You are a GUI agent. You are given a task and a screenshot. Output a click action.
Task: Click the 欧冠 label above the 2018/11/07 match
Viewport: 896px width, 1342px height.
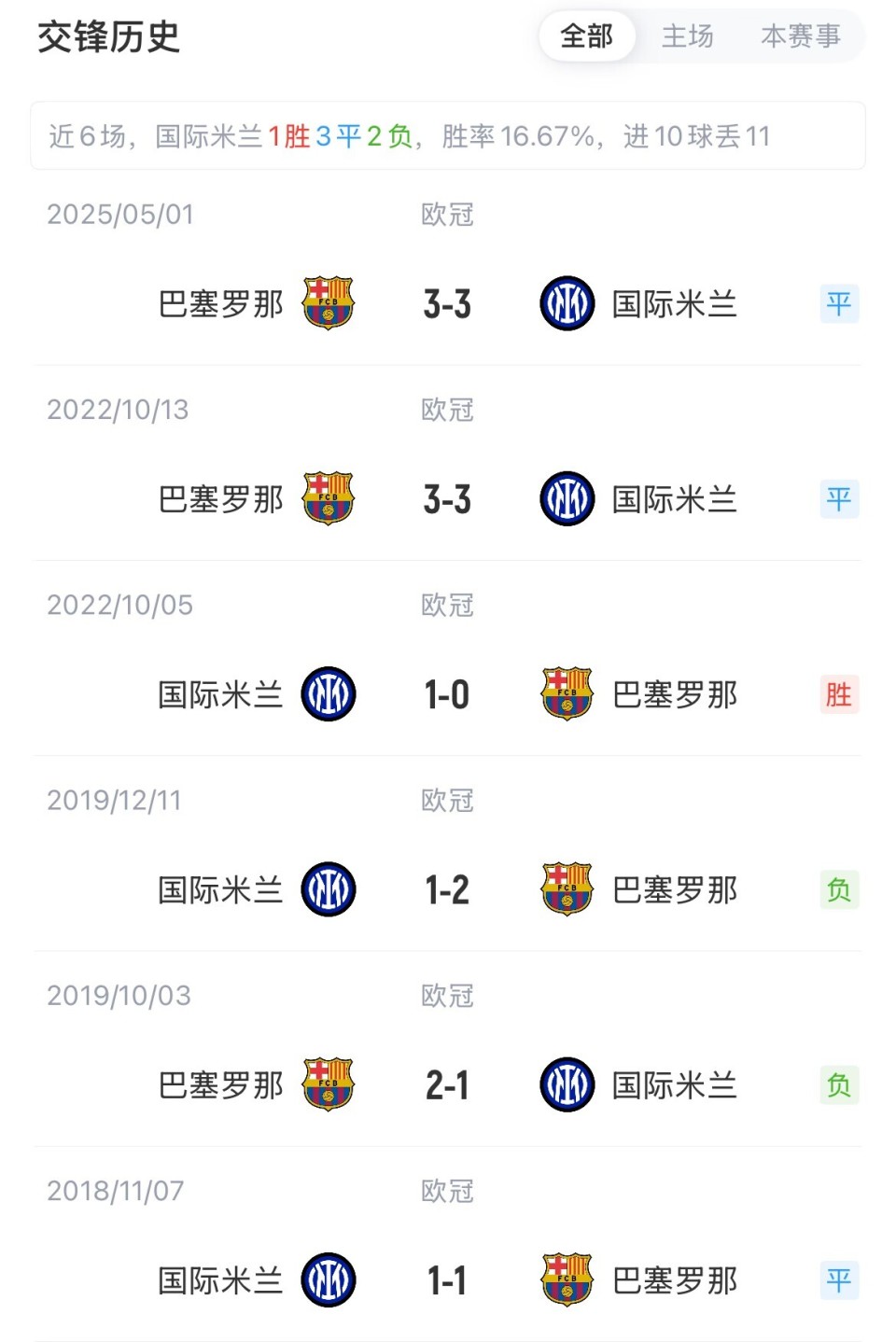click(x=447, y=1190)
